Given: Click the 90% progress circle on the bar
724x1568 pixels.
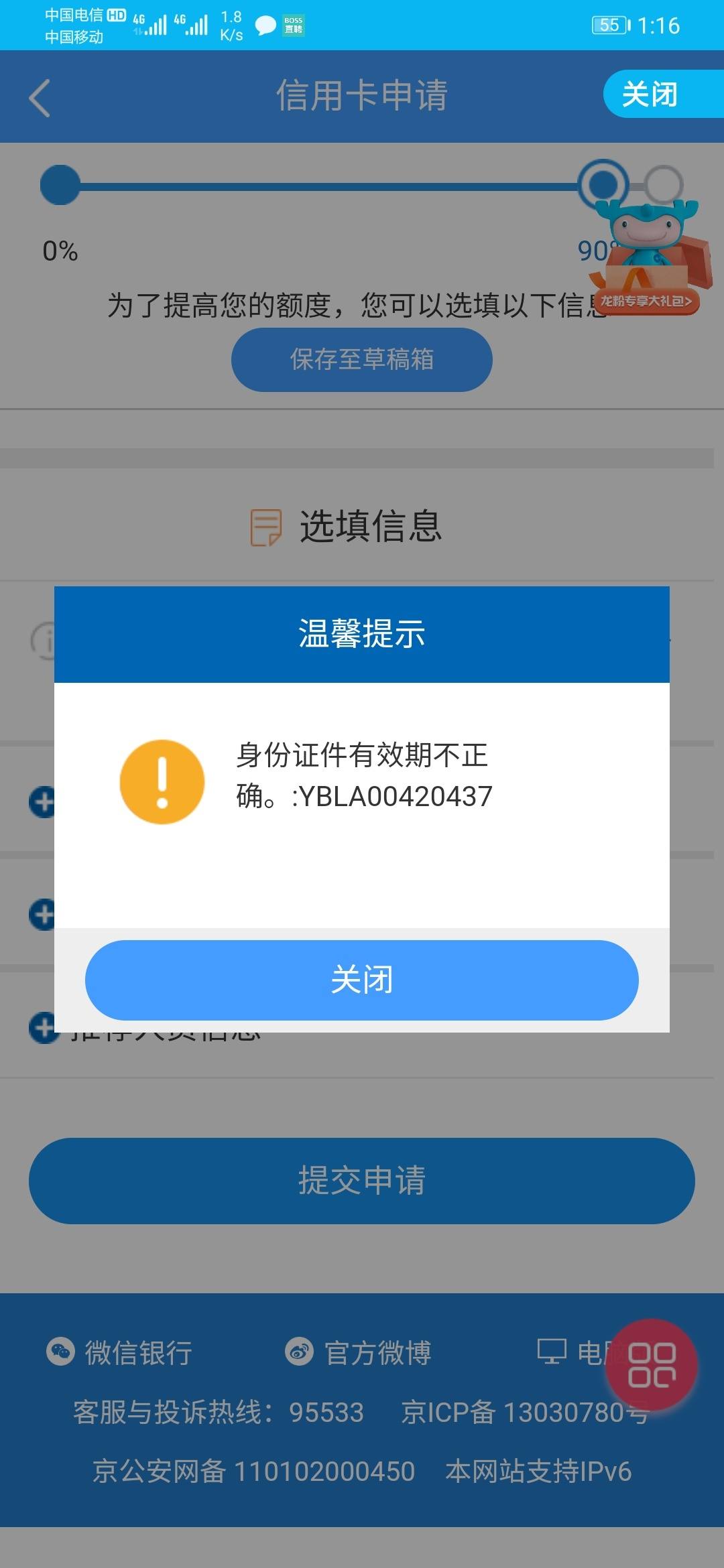Looking at the screenshot, I should 604,183.
